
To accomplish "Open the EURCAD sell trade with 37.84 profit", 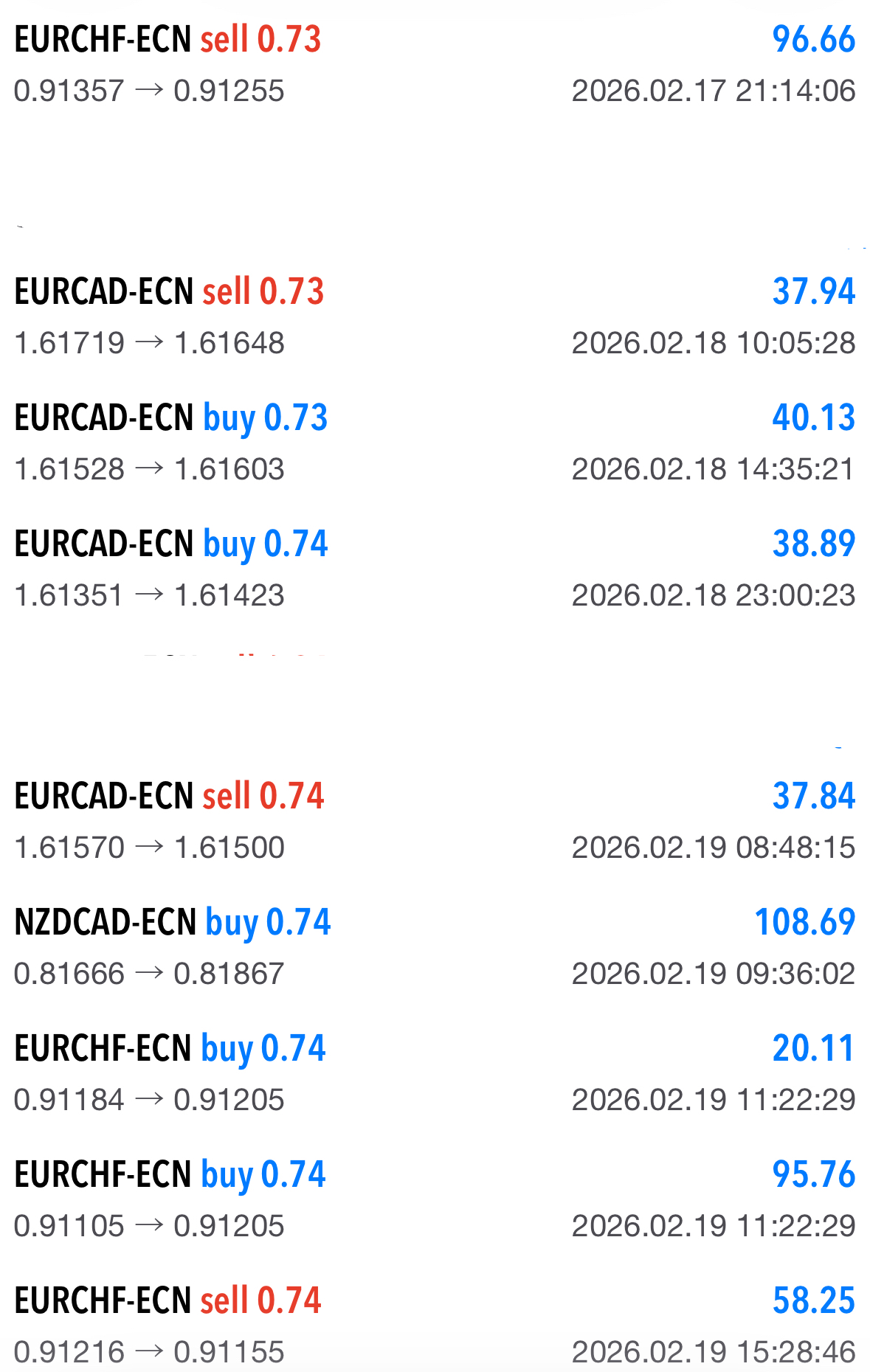I will pyautogui.click(x=435, y=822).
